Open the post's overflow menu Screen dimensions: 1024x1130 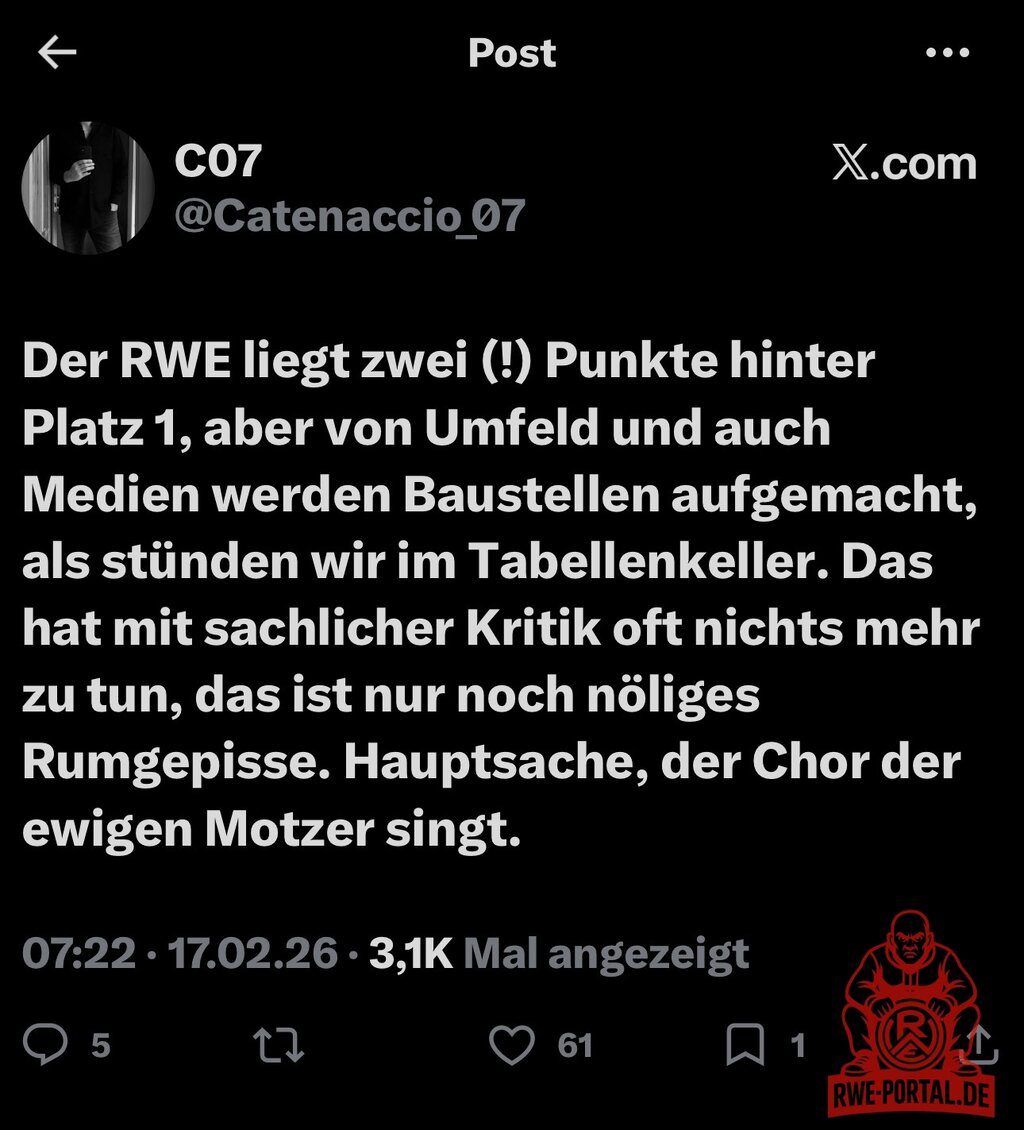pos(948,54)
